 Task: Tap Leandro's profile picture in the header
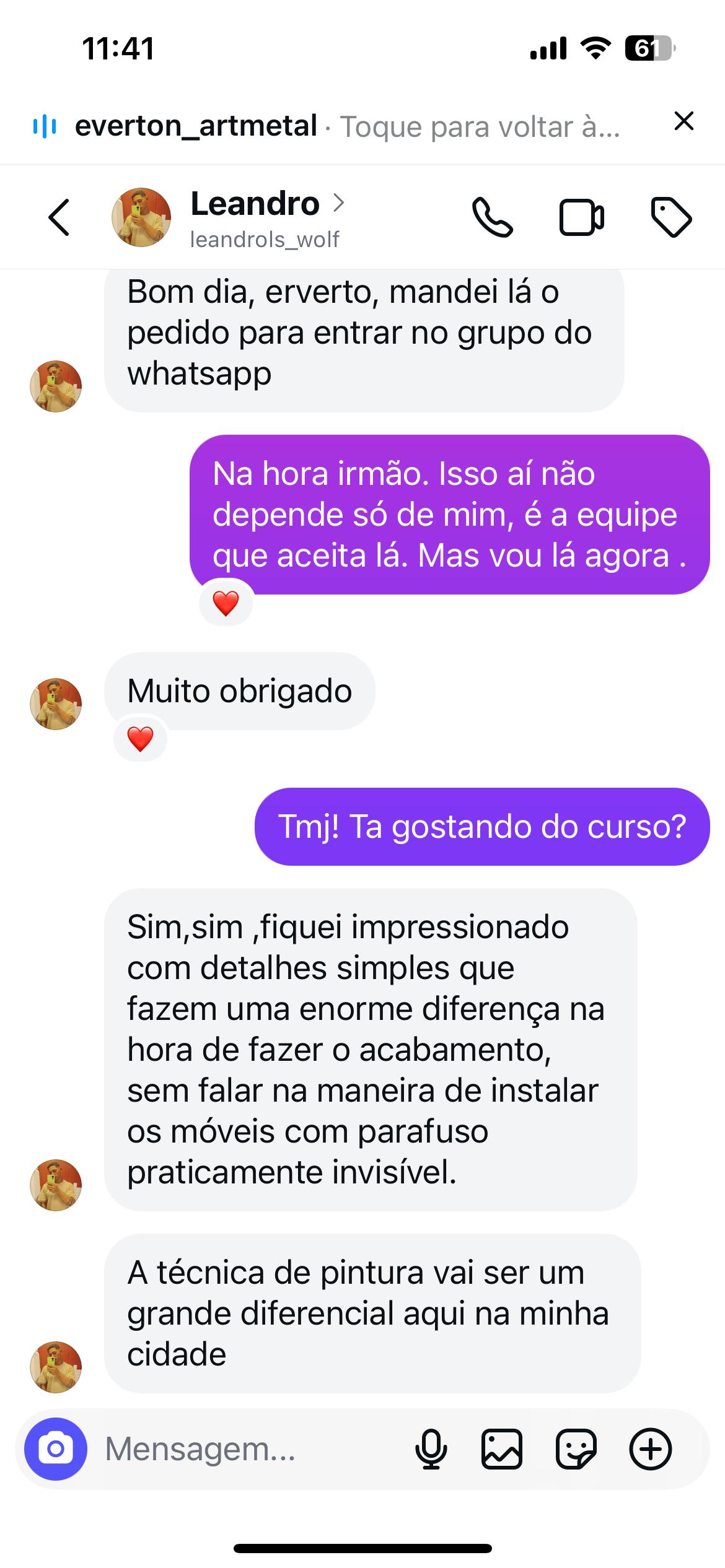pos(141,217)
